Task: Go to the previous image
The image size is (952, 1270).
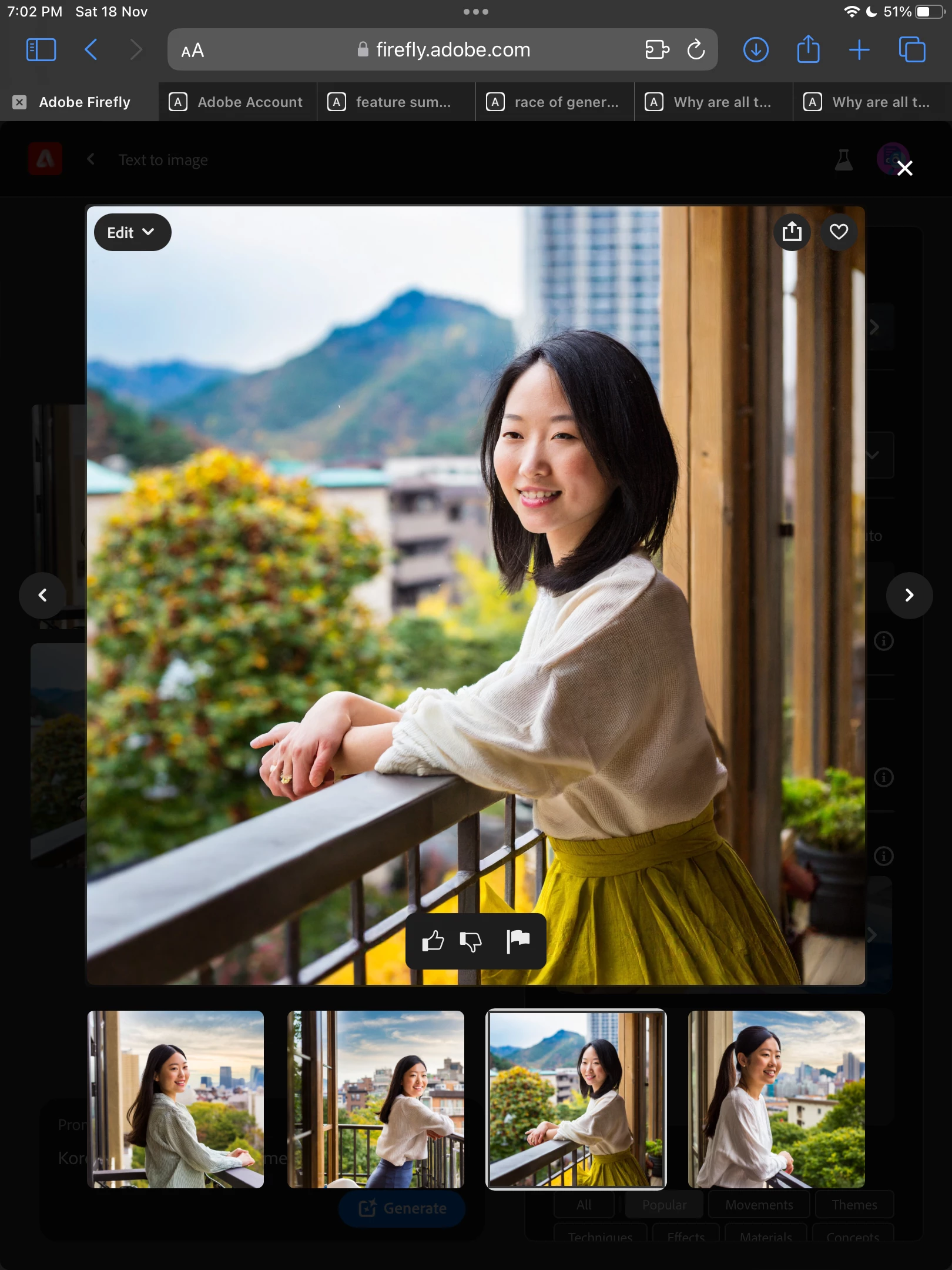Action: tap(42, 595)
